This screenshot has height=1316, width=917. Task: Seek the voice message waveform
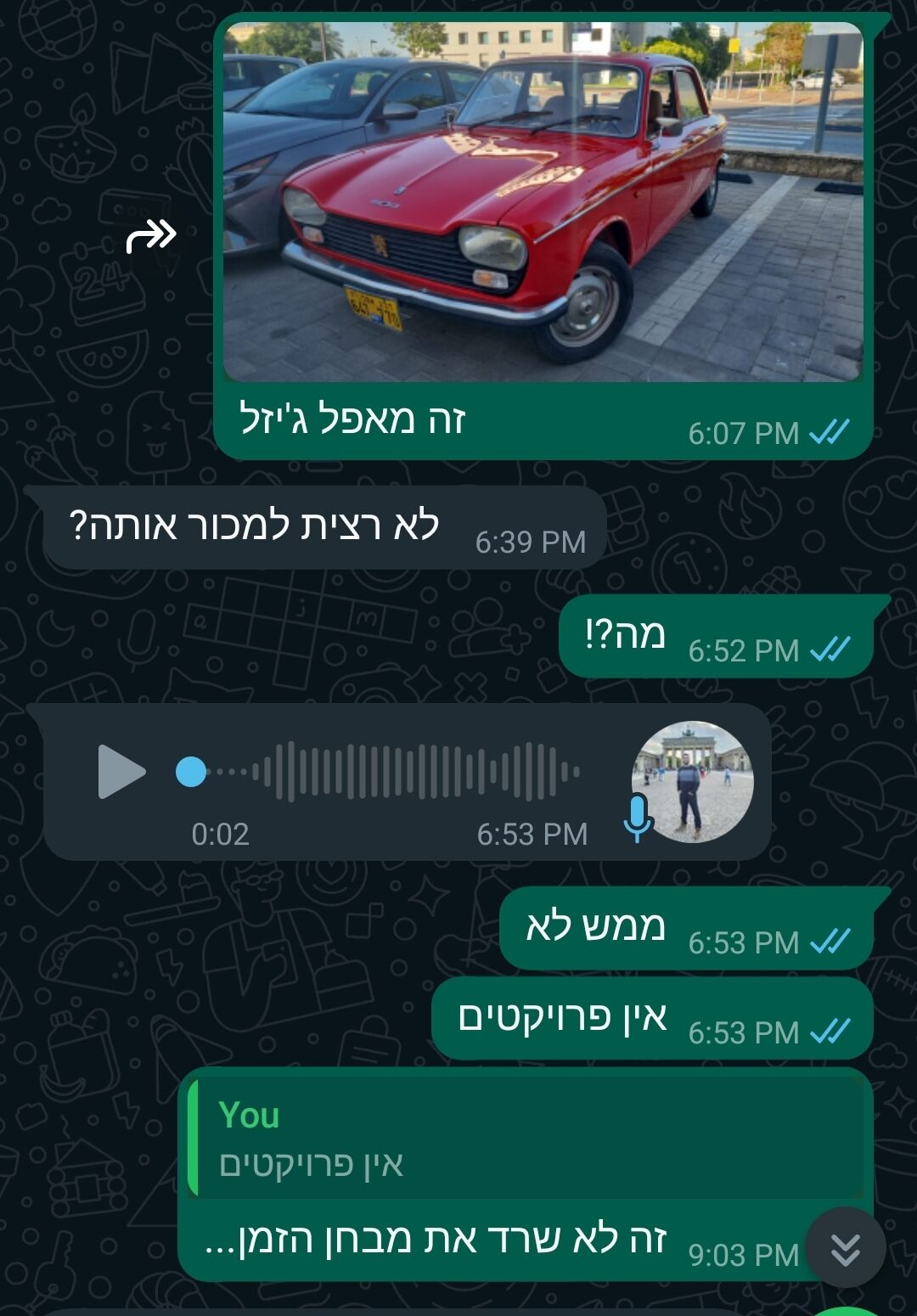pyautogui.click(x=416, y=772)
